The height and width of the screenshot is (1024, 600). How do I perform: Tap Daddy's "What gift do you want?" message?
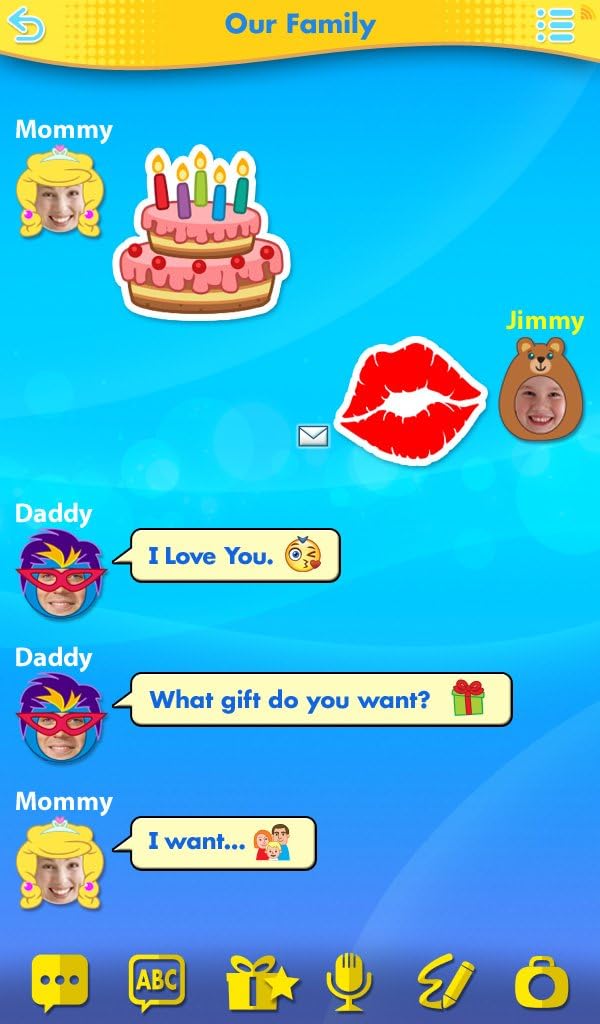pos(320,699)
